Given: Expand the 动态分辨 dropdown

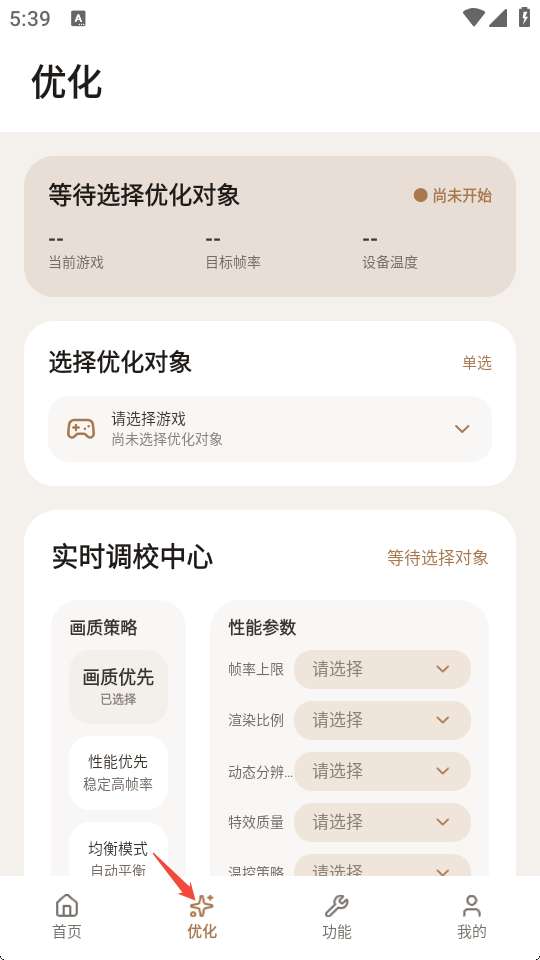Looking at the screenshot, I should tap(382, 771).
